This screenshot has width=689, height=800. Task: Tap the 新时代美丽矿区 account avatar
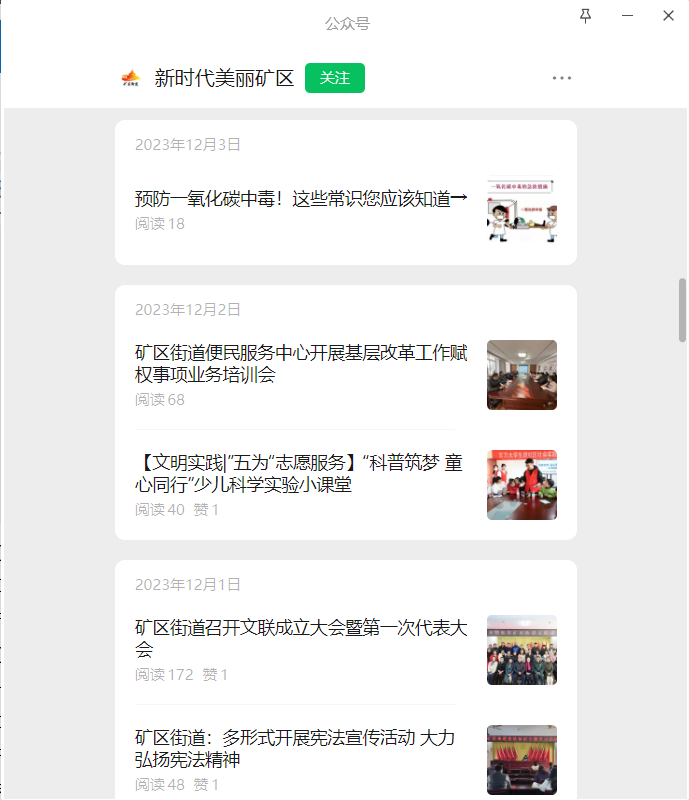click(x=131, y=78)
